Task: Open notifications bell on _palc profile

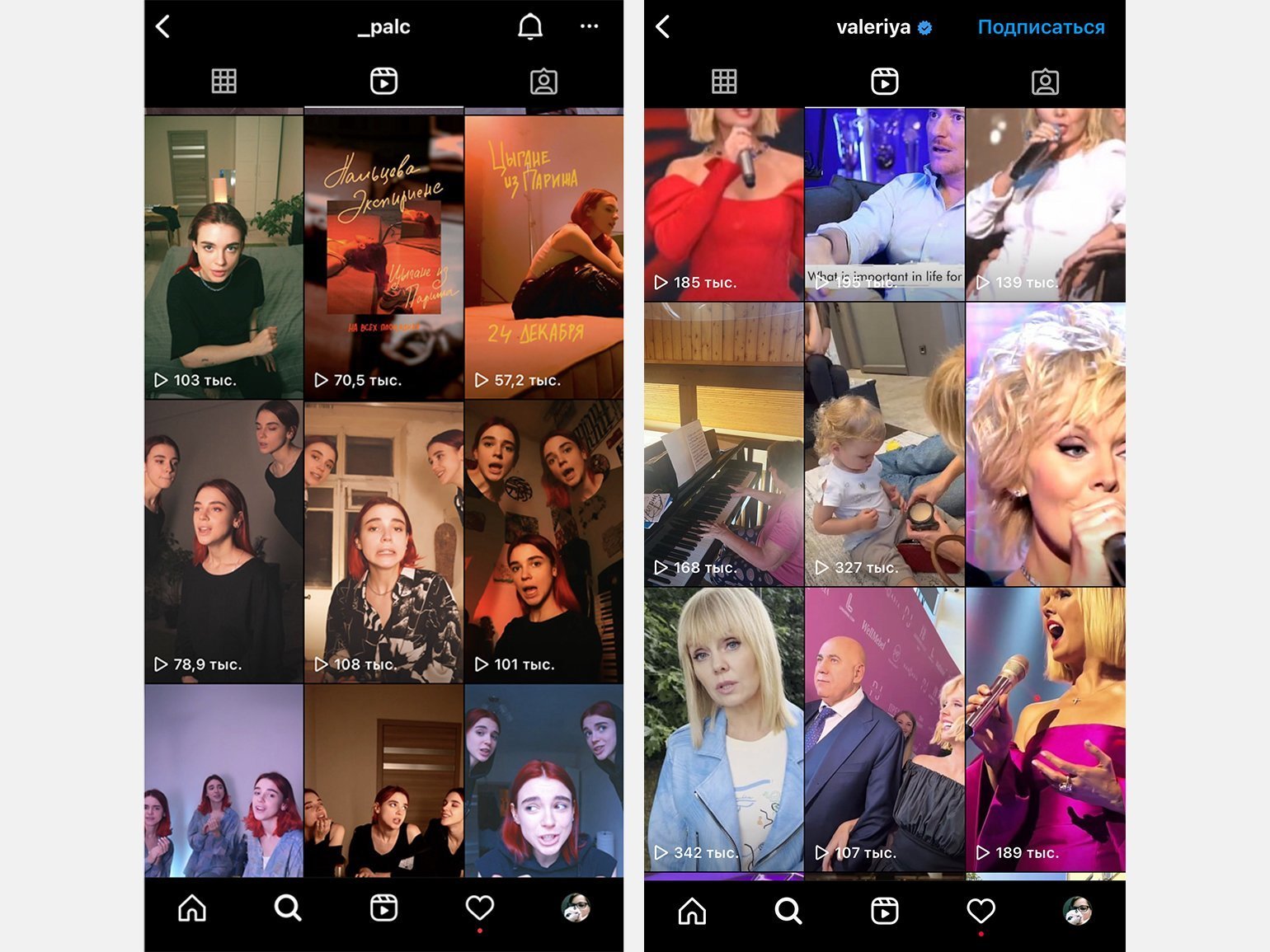Action: click(530, 26)
